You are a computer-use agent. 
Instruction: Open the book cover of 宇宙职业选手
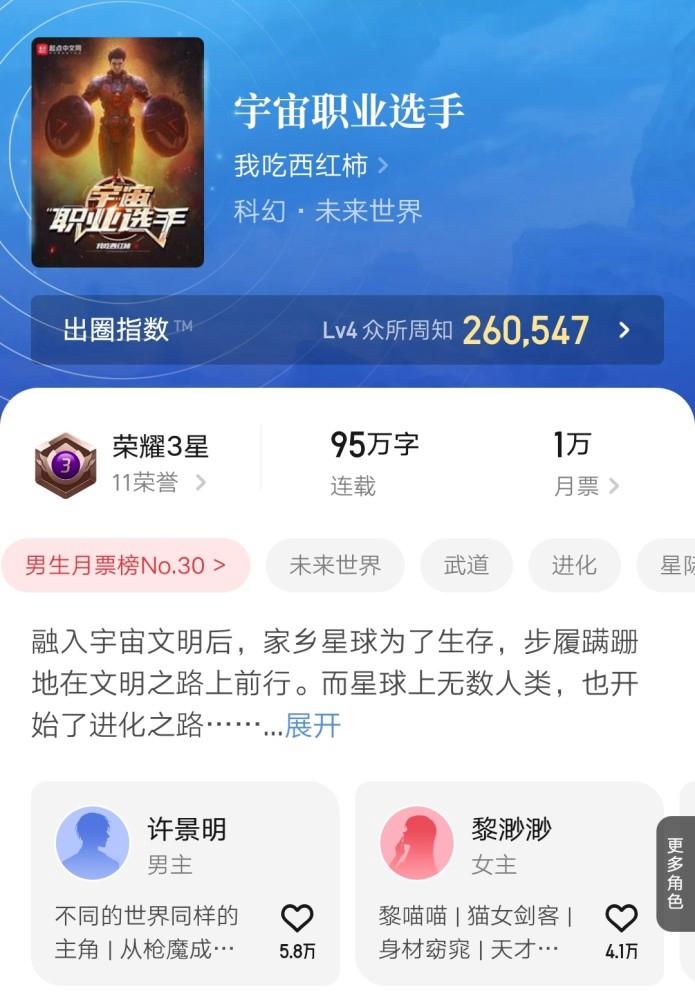118,152
